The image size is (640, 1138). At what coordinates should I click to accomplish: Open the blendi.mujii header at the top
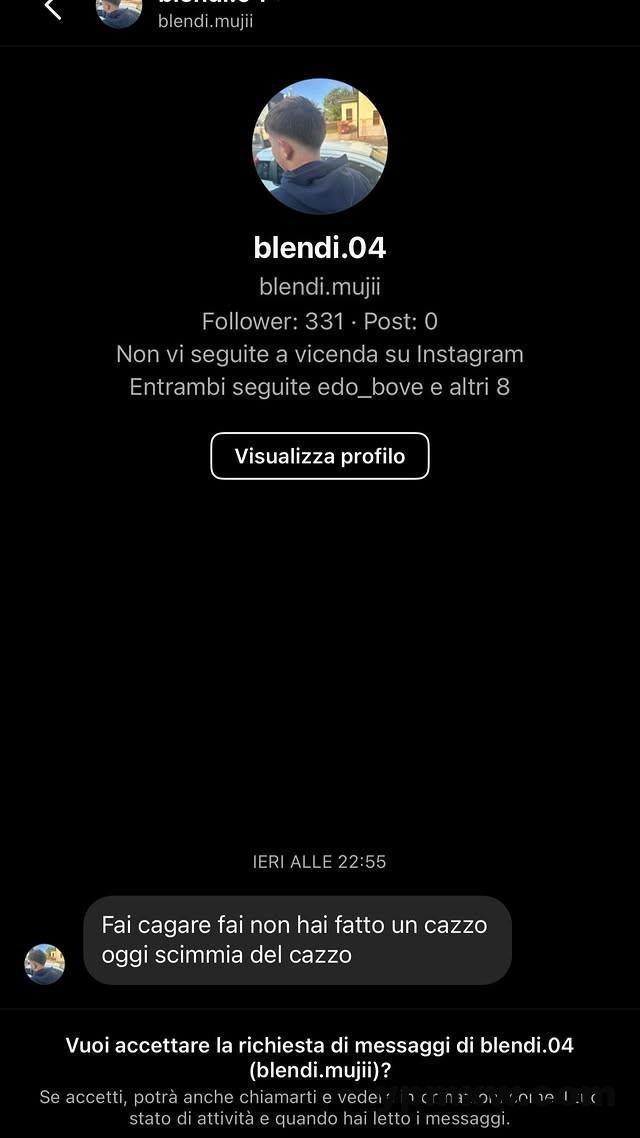pyautogui.click(x=205, y=19)
